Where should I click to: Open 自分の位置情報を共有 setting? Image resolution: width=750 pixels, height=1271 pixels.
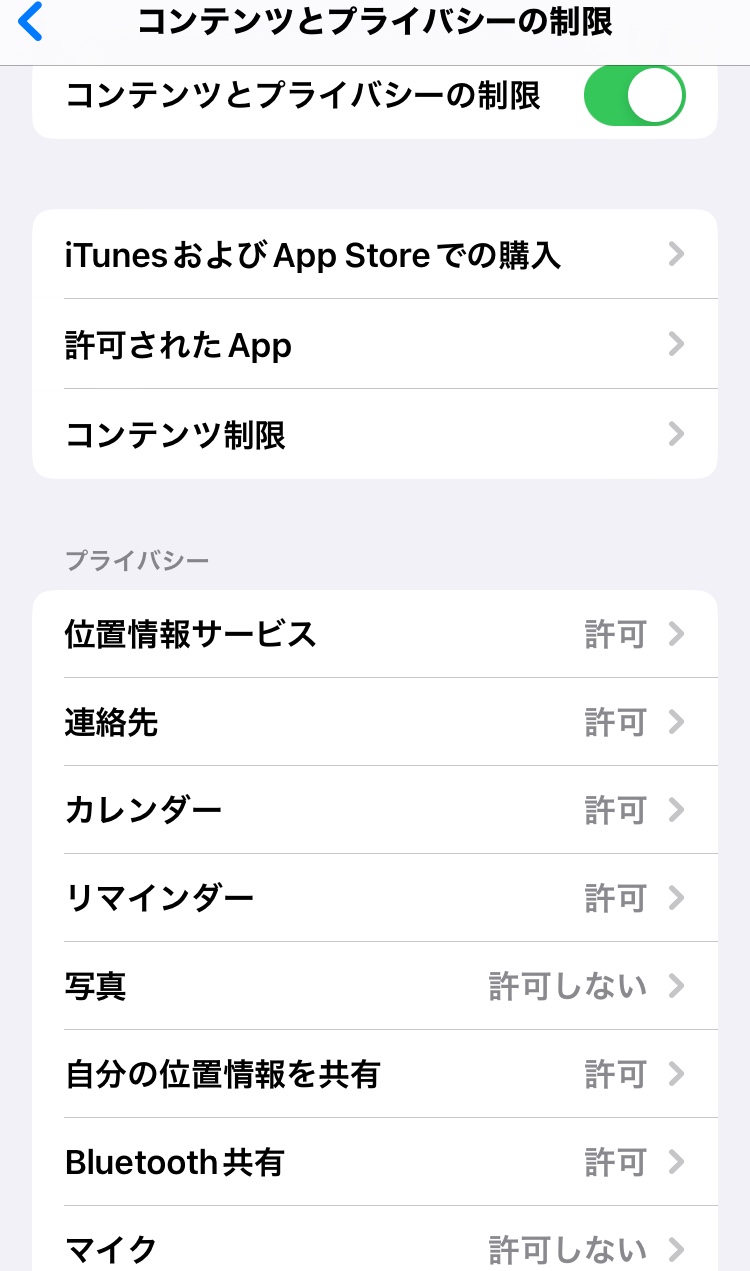[x=375, y=1074]
